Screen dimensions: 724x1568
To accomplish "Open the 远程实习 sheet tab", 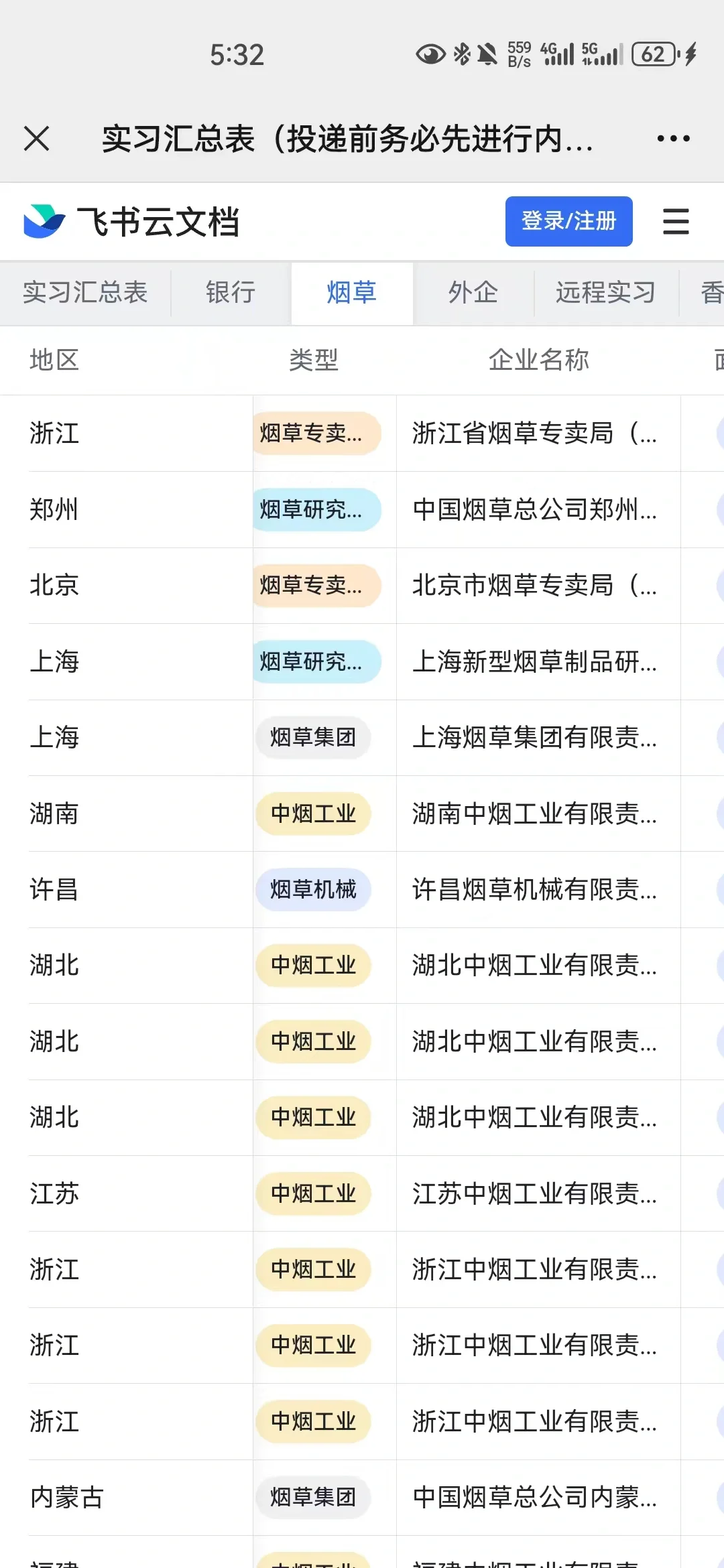I will (x=606, y=293).
